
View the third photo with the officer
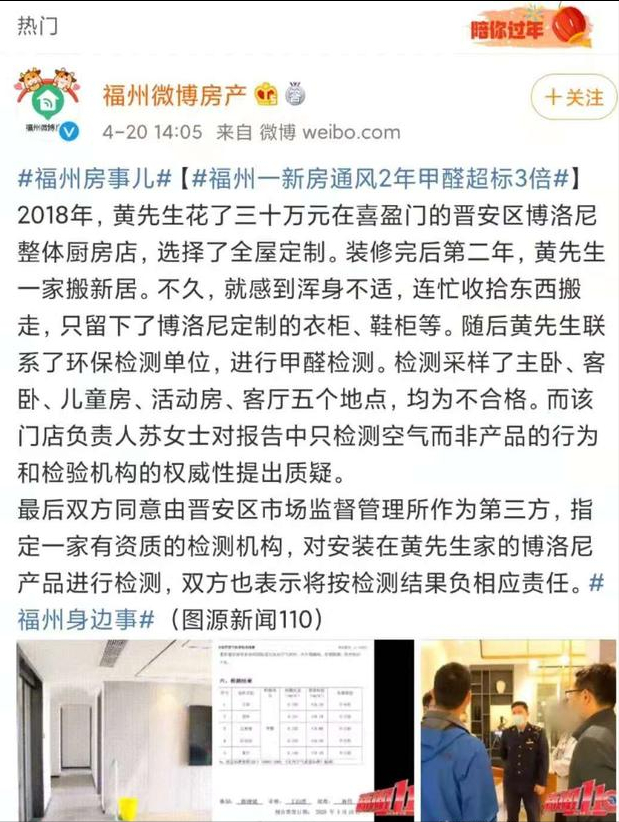click(516, 730)
